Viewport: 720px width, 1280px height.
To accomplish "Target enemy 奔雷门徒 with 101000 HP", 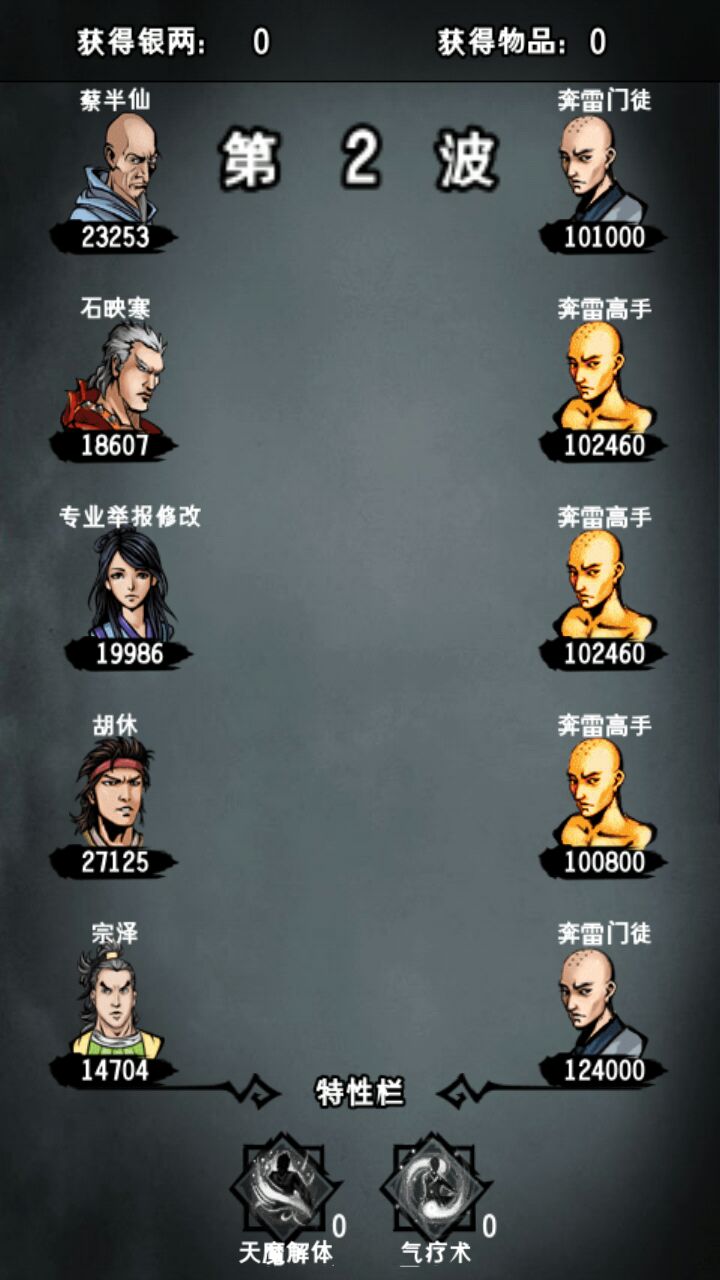I will click(x=603, y=167).
